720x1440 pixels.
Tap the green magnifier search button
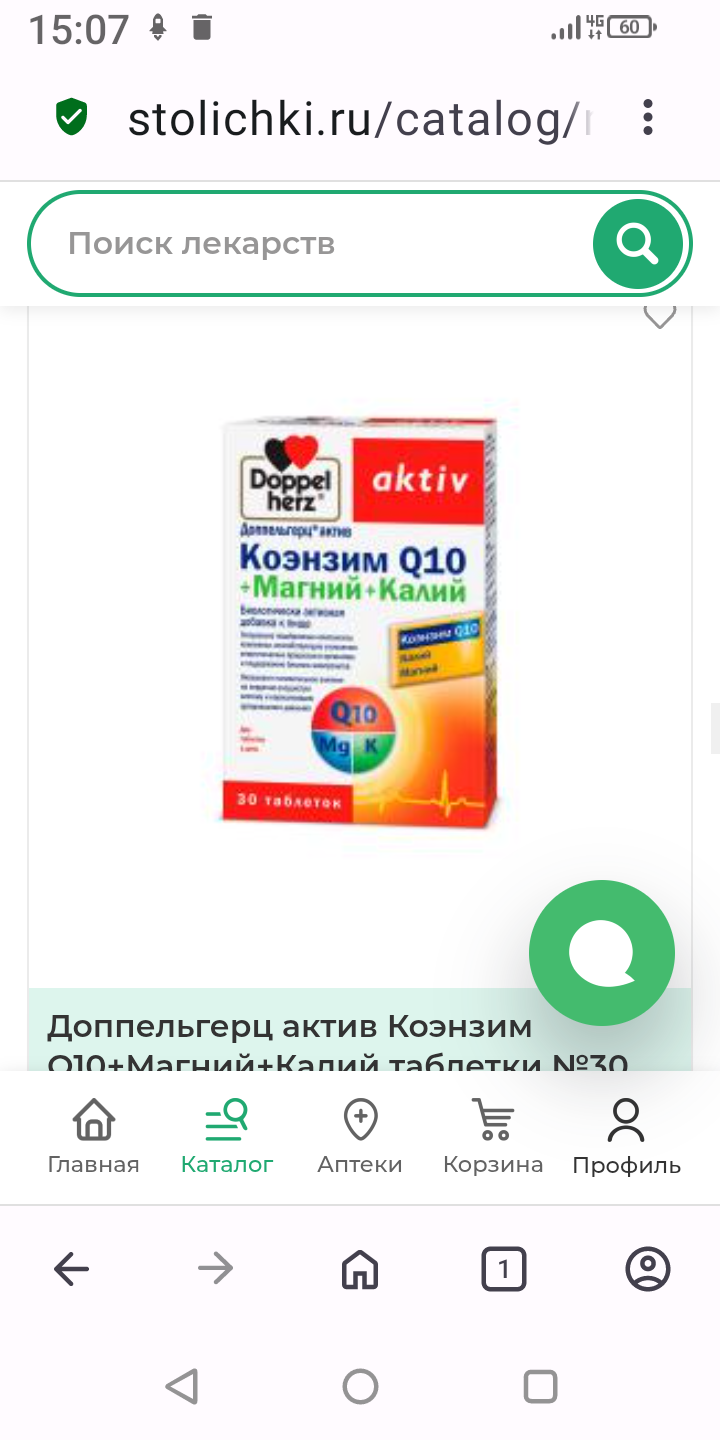638,243
